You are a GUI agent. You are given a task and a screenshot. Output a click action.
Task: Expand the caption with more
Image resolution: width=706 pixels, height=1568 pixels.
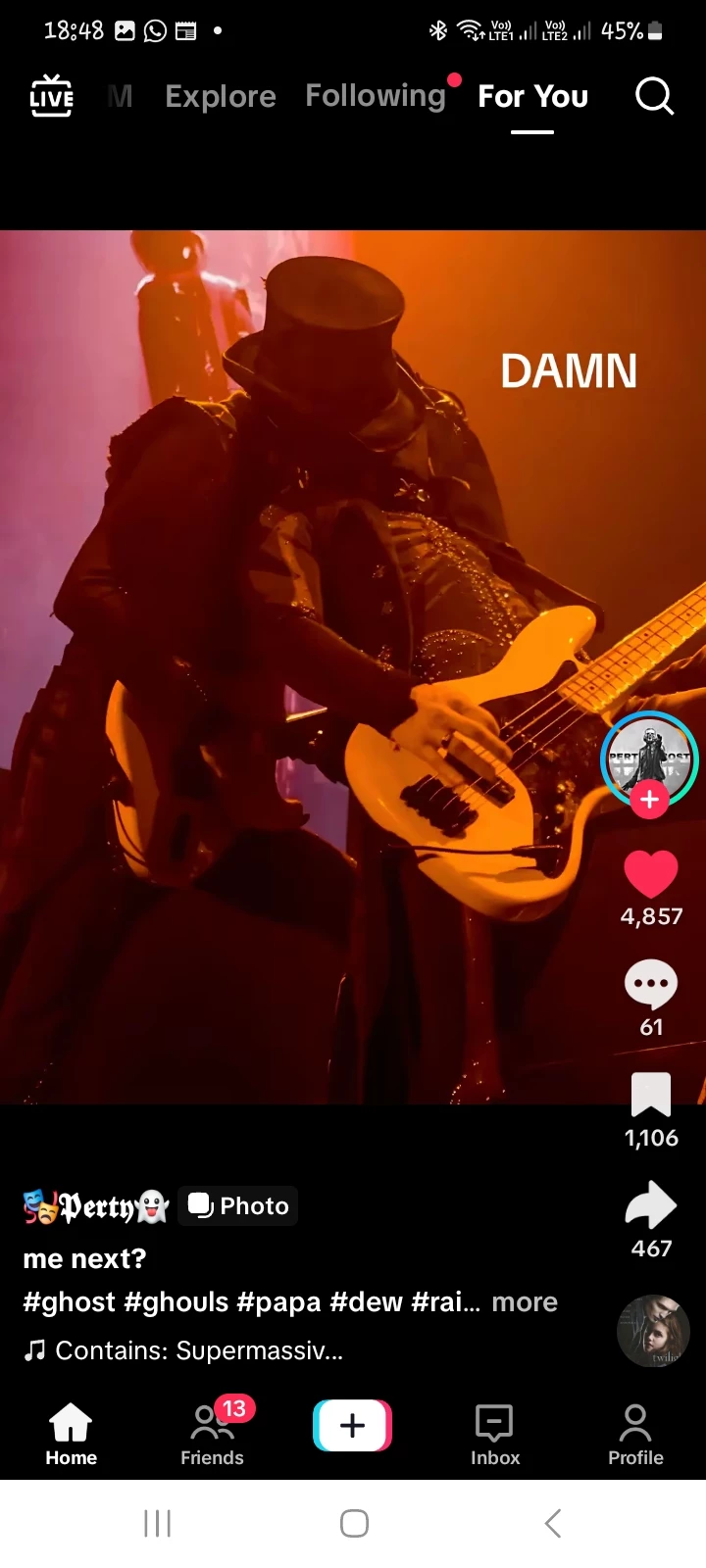point(525,1302)
